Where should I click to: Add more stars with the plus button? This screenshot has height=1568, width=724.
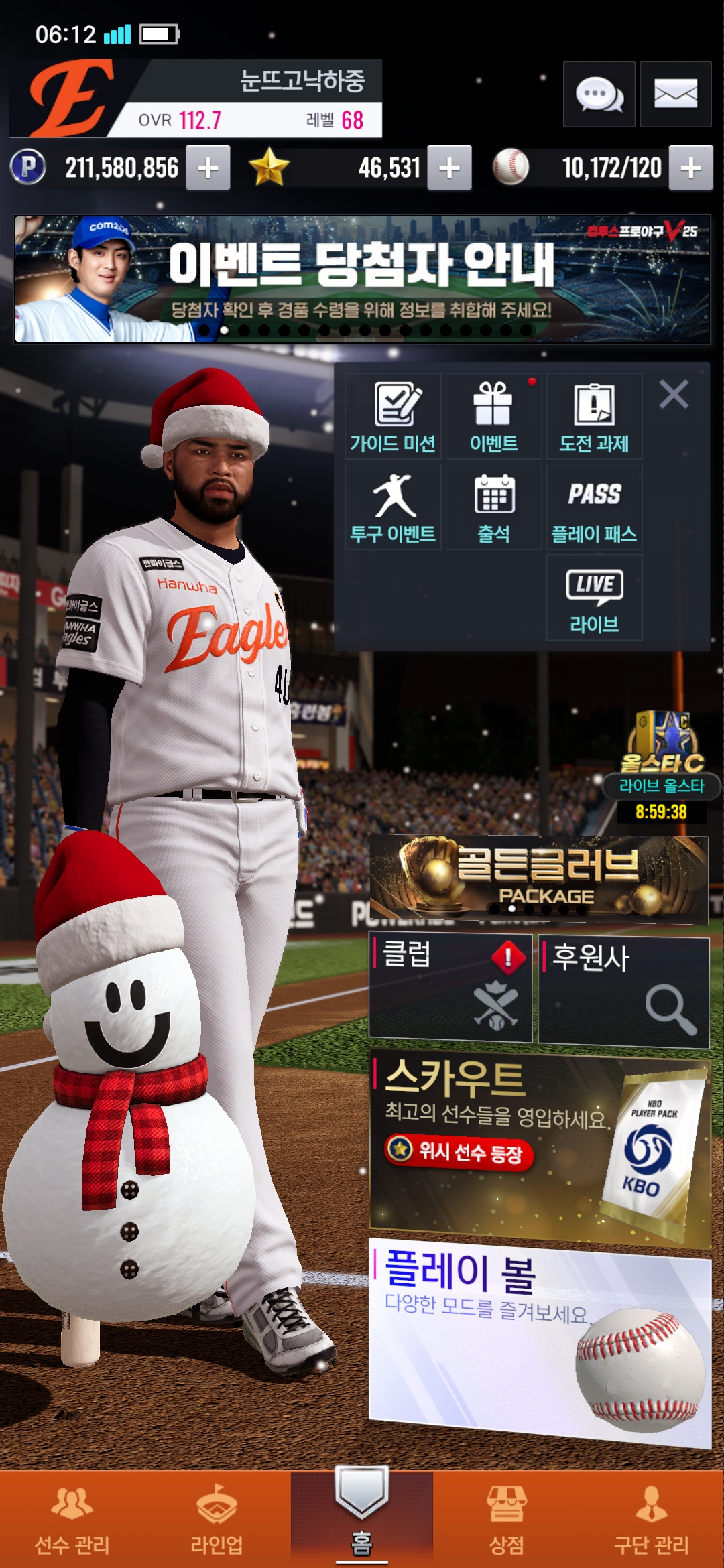pos(449,168)
